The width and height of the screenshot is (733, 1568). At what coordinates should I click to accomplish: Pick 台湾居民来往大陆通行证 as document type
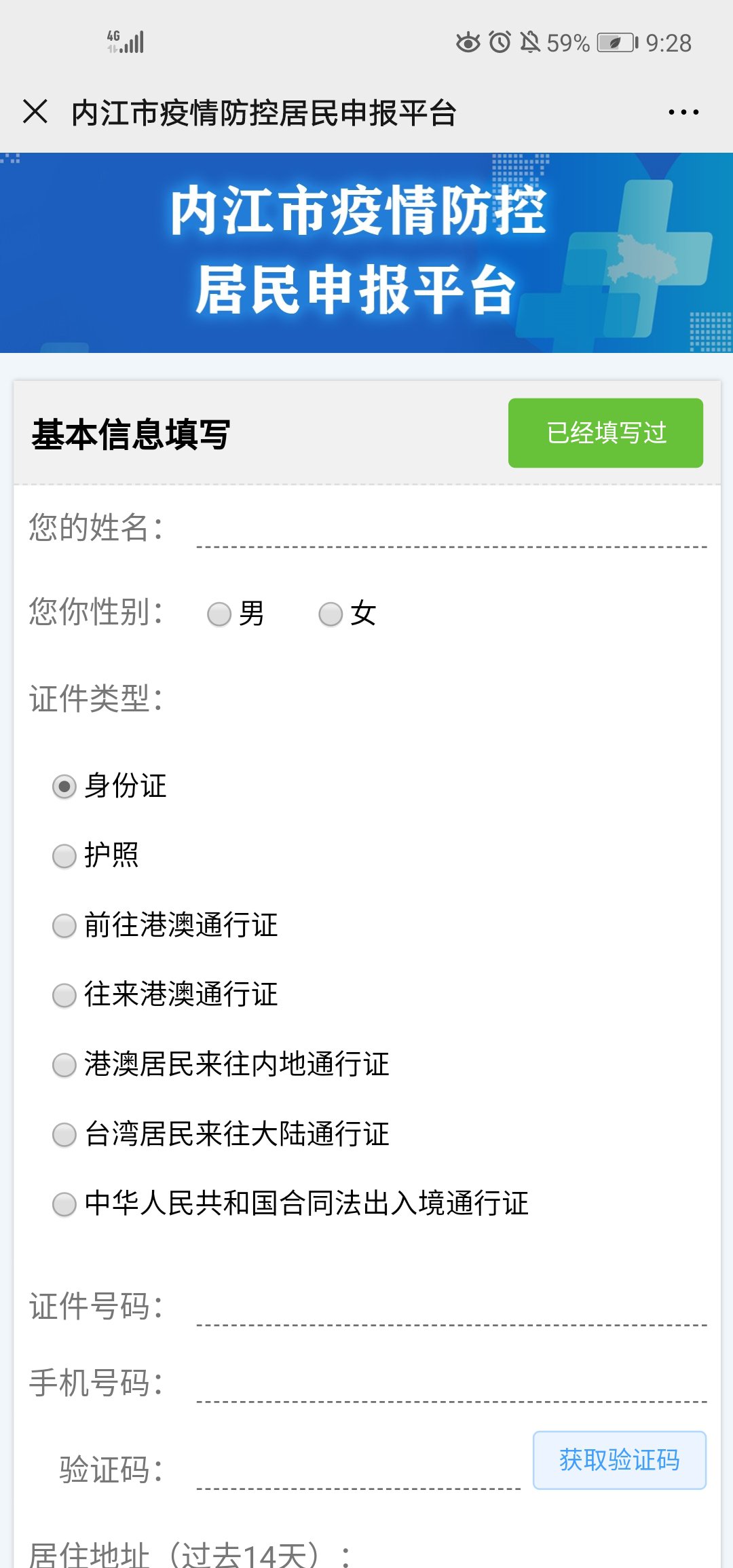coord(64,1134)
